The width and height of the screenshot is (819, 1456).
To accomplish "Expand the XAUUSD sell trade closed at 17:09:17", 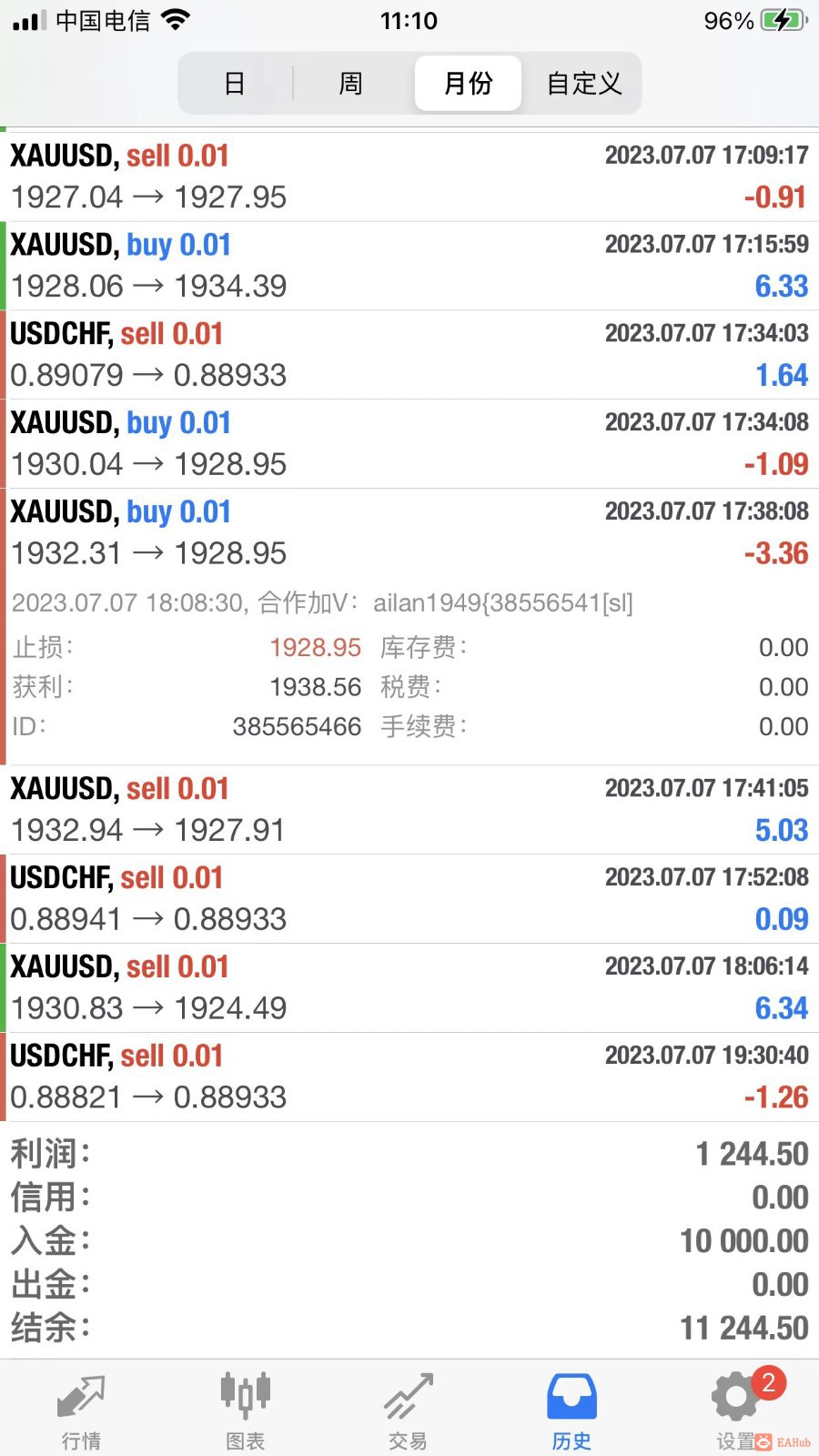I will [409, 177].
